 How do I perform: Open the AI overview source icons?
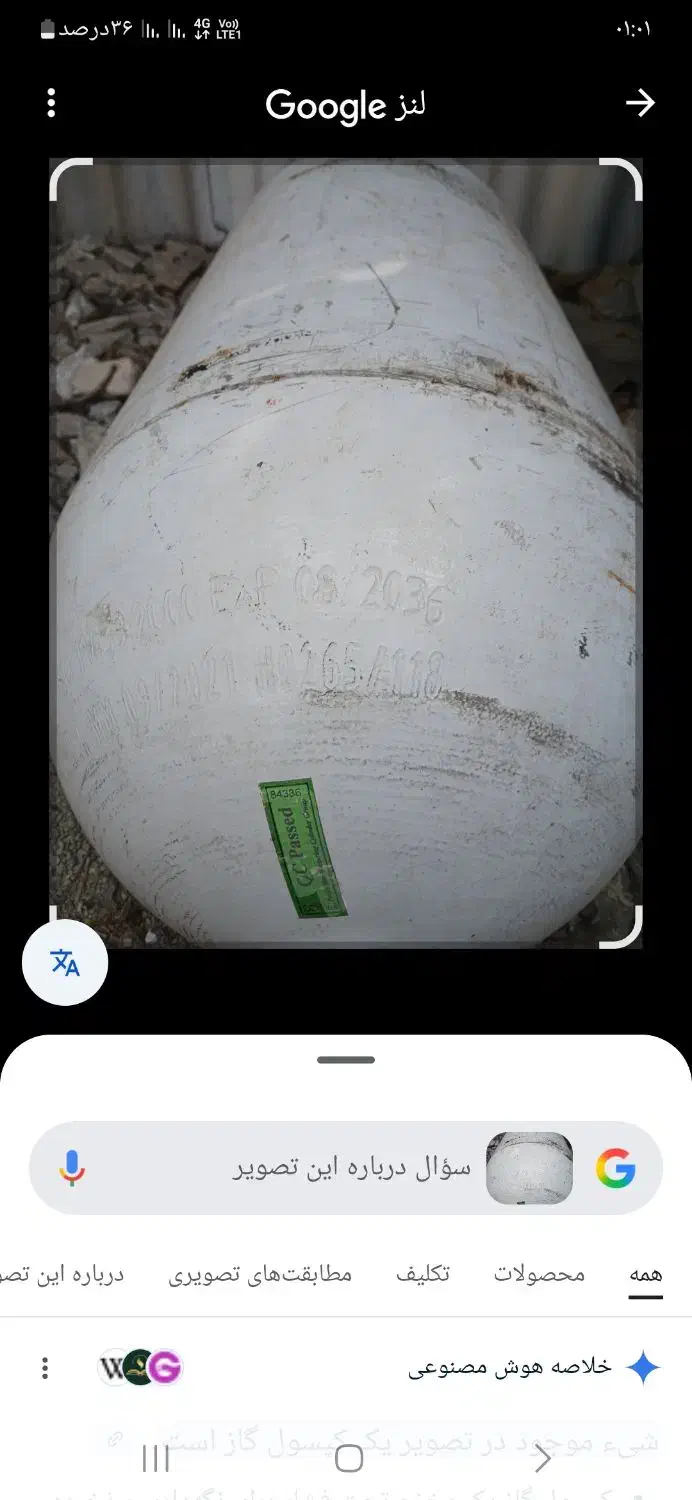coord(141,1367)
